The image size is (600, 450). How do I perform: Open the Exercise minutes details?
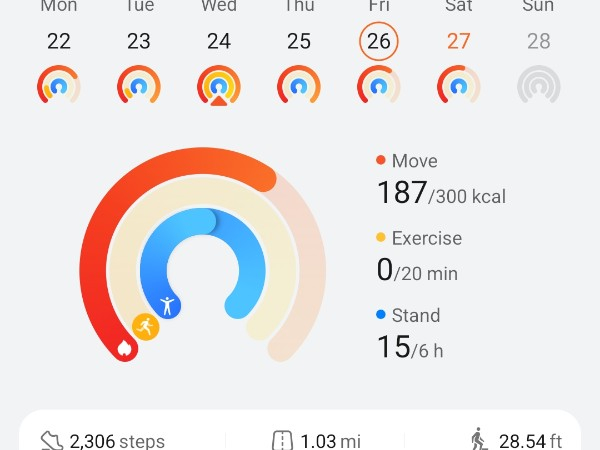coord(420,257)
